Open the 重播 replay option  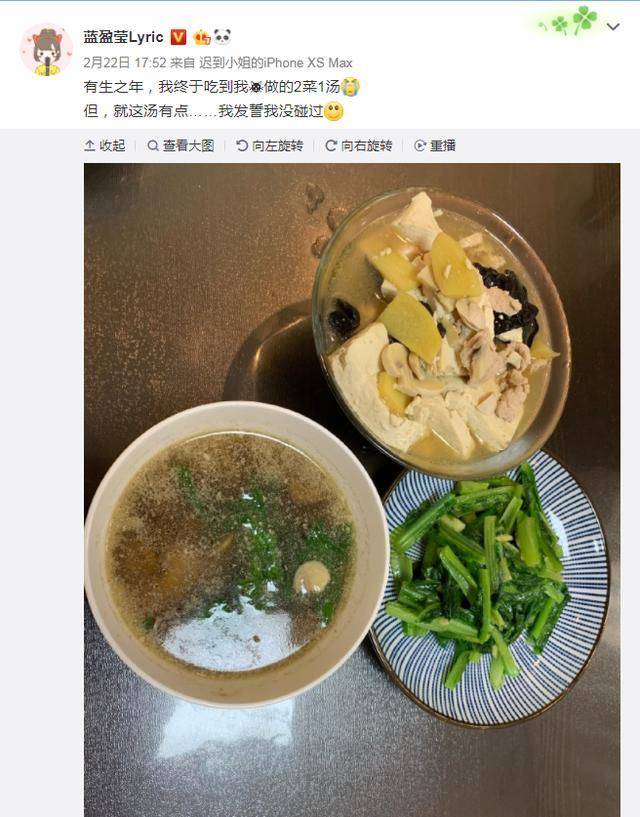tap(435, 146)
